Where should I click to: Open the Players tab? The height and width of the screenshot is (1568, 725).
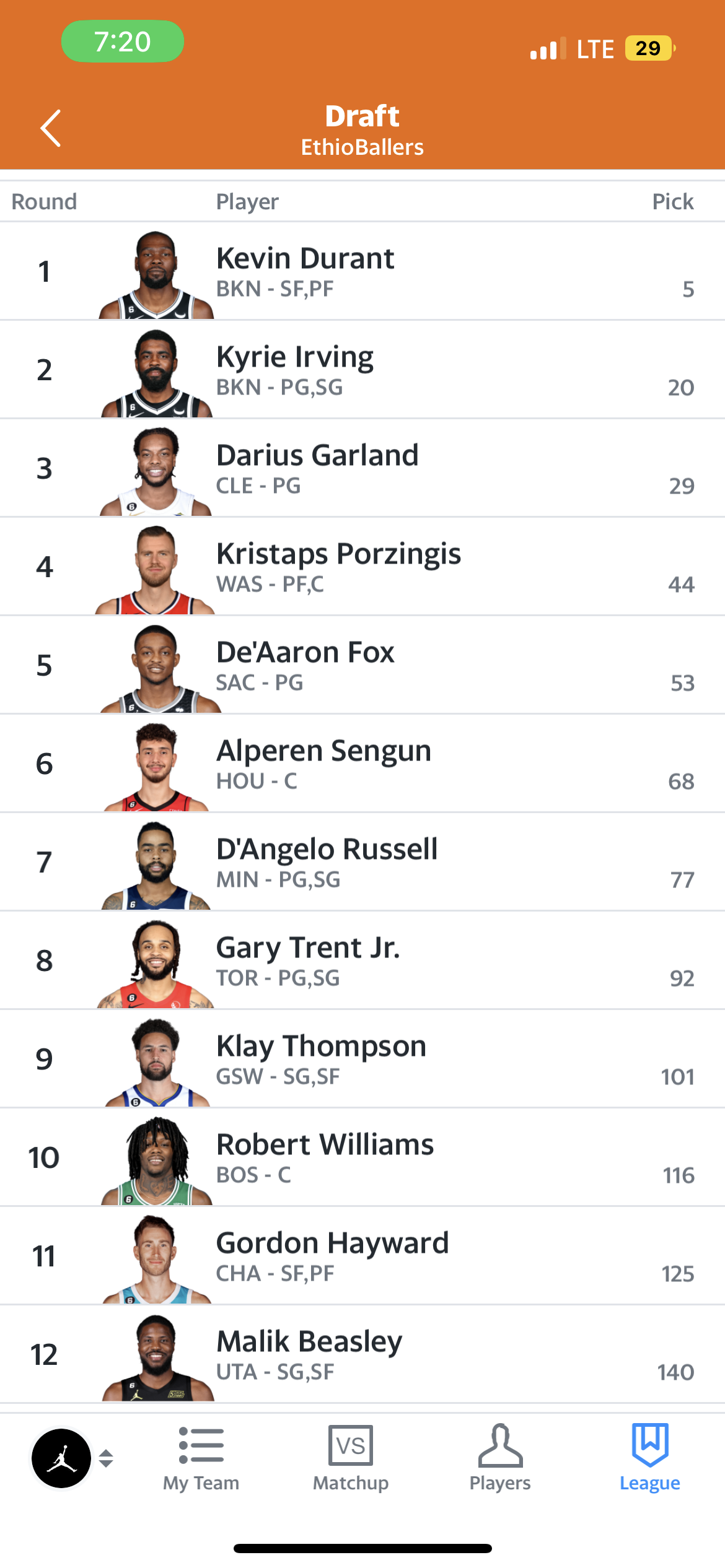click(500, 1458)
